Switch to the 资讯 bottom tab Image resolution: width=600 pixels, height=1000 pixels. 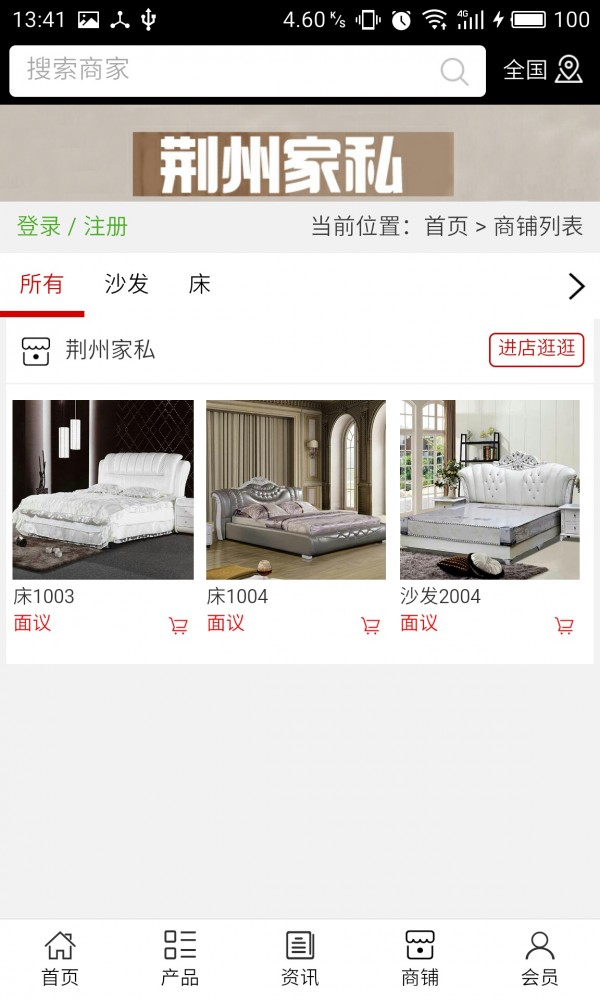(x=300, y=958)
